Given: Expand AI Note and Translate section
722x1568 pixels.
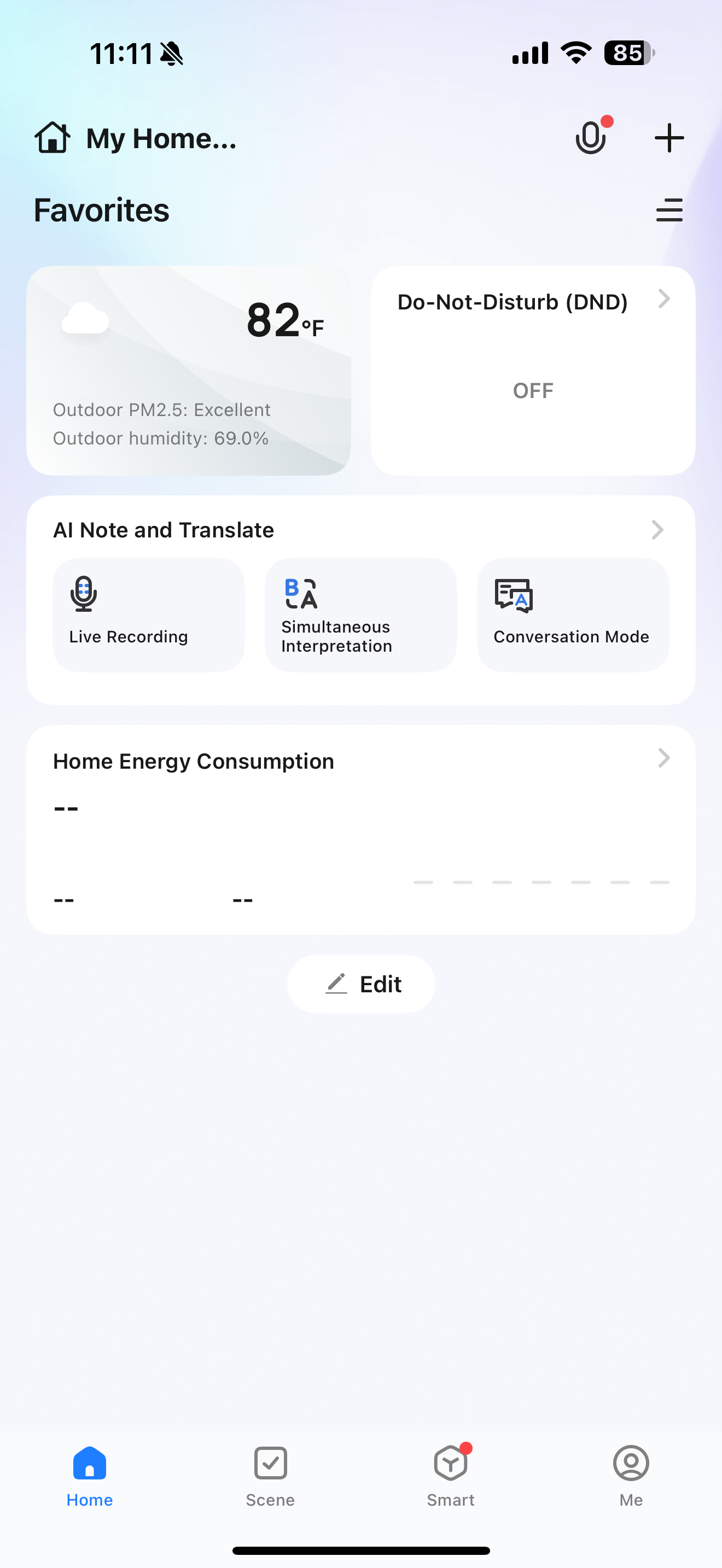Looking at the screenshot, I should click(657, 530).
